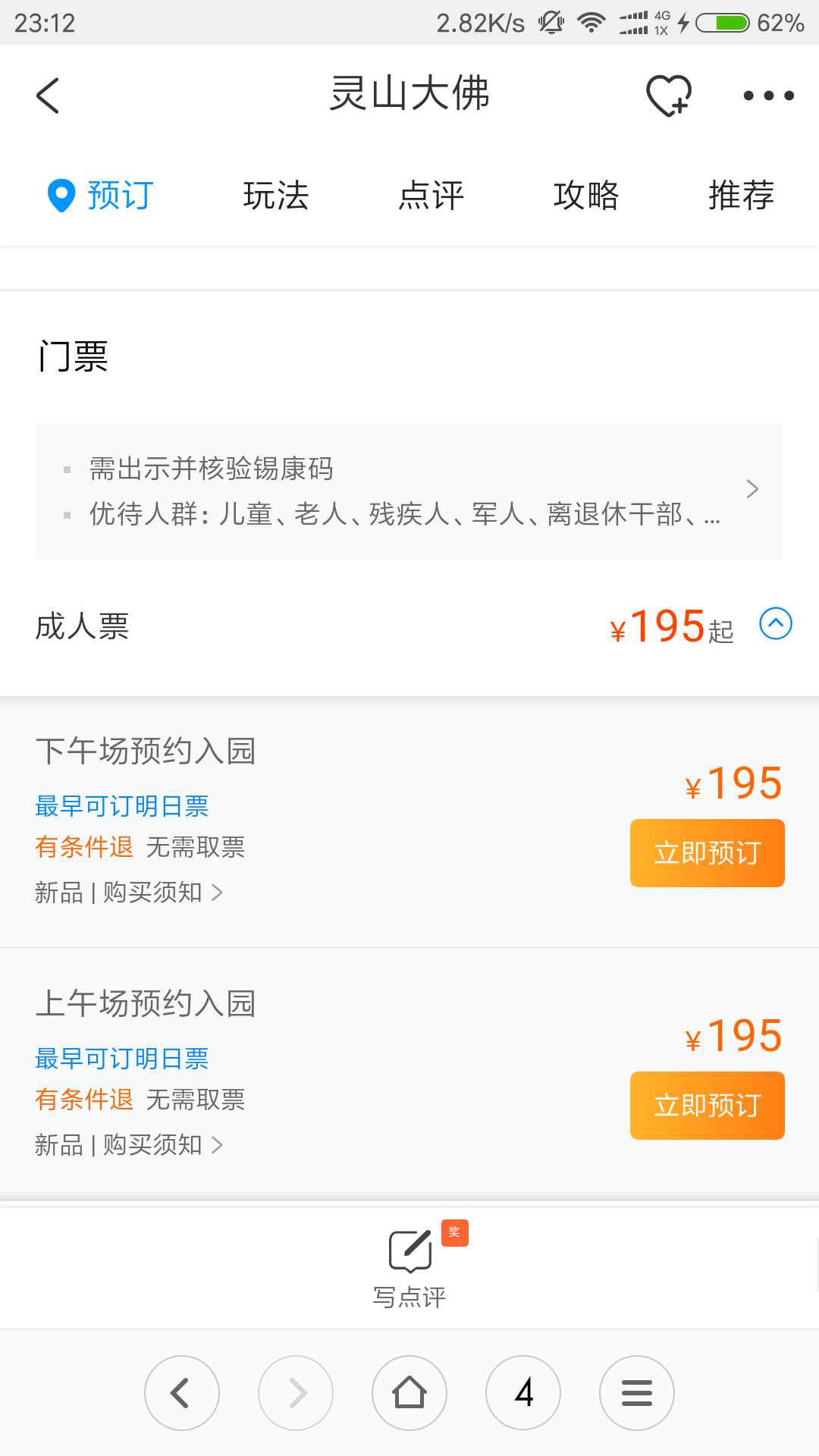The image size is (819, 1456).
Task: View 购买须知 for 下午场预约入园
Action: click(x=162, y=893)
